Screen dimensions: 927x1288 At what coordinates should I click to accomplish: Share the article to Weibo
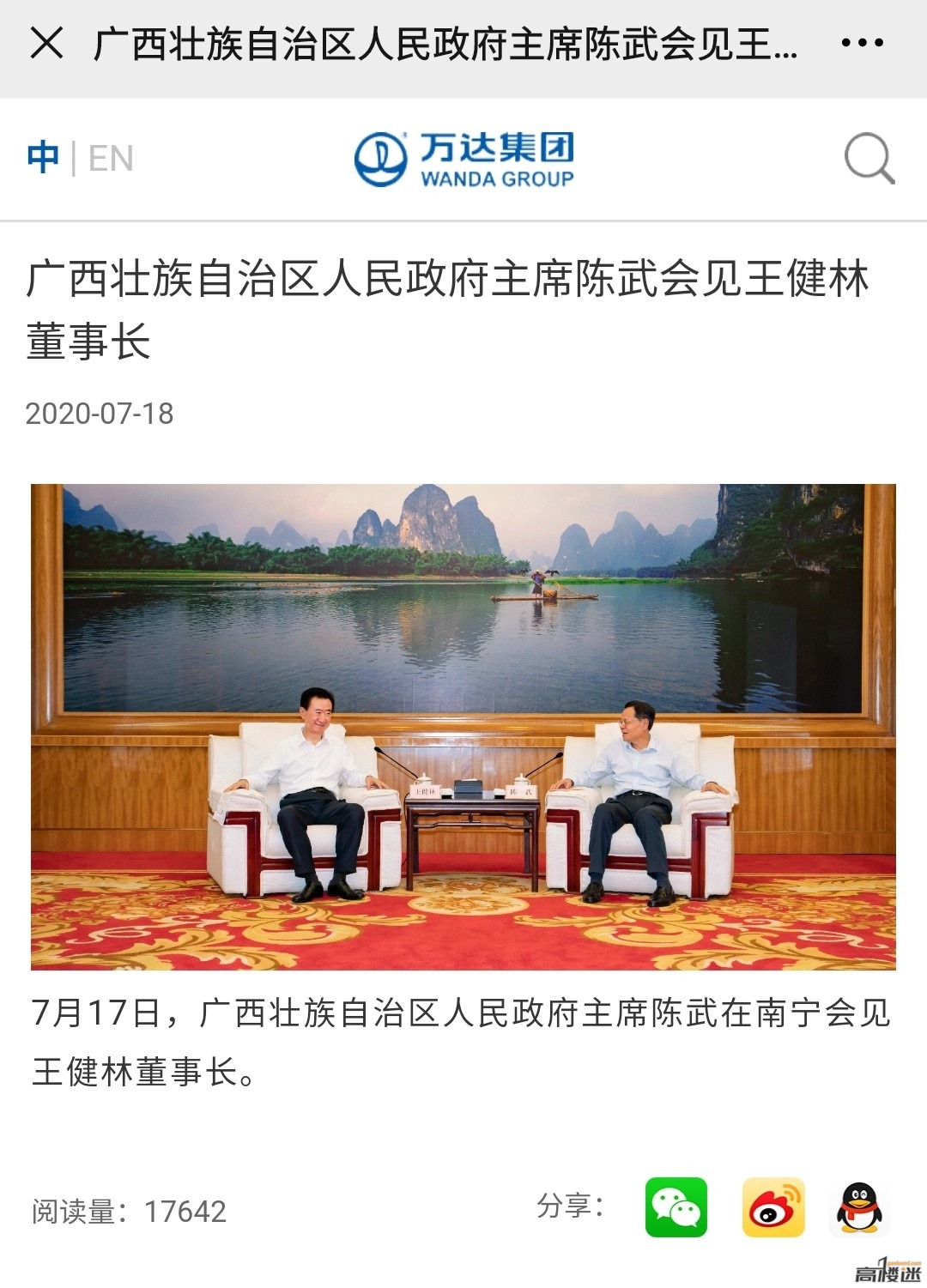(x=772, y=1207)
